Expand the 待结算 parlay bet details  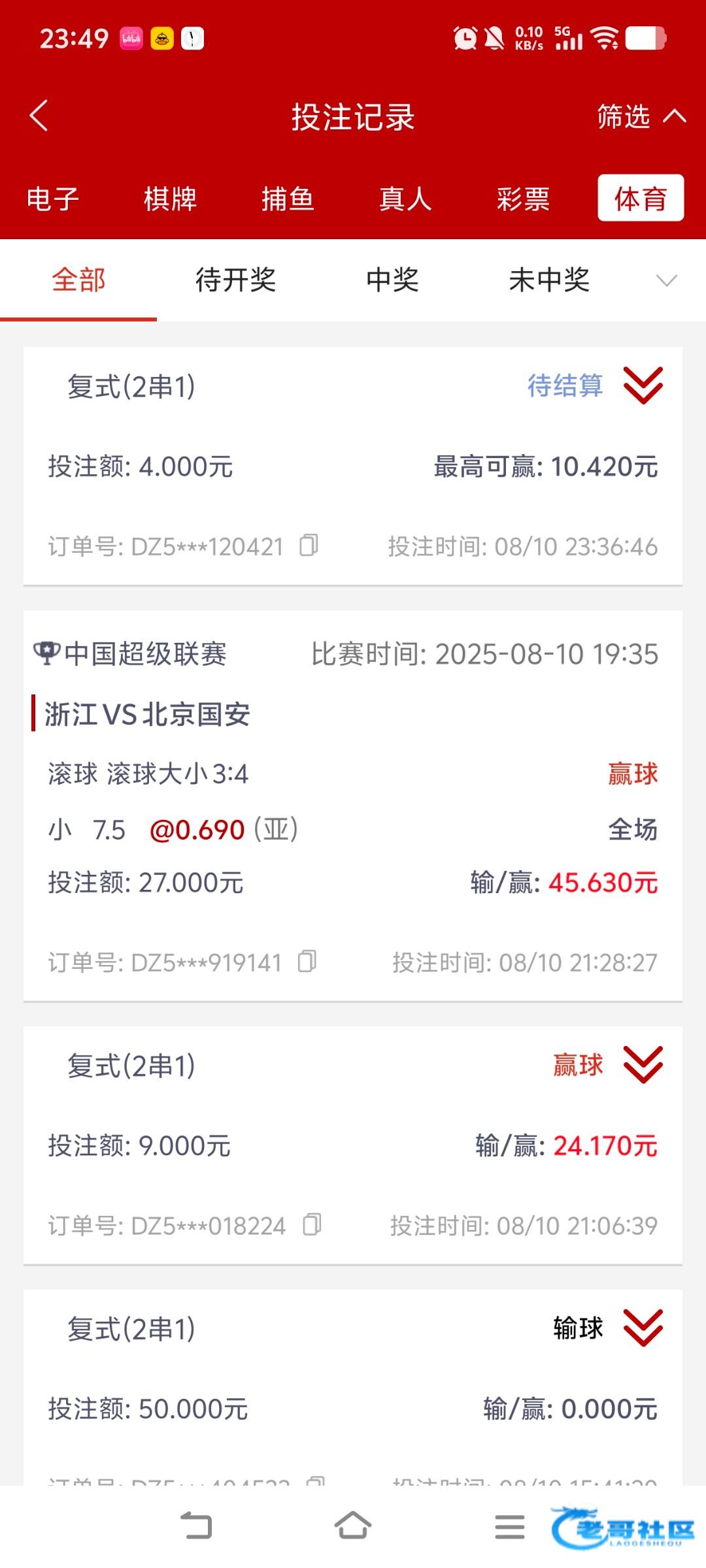point(643,385)
